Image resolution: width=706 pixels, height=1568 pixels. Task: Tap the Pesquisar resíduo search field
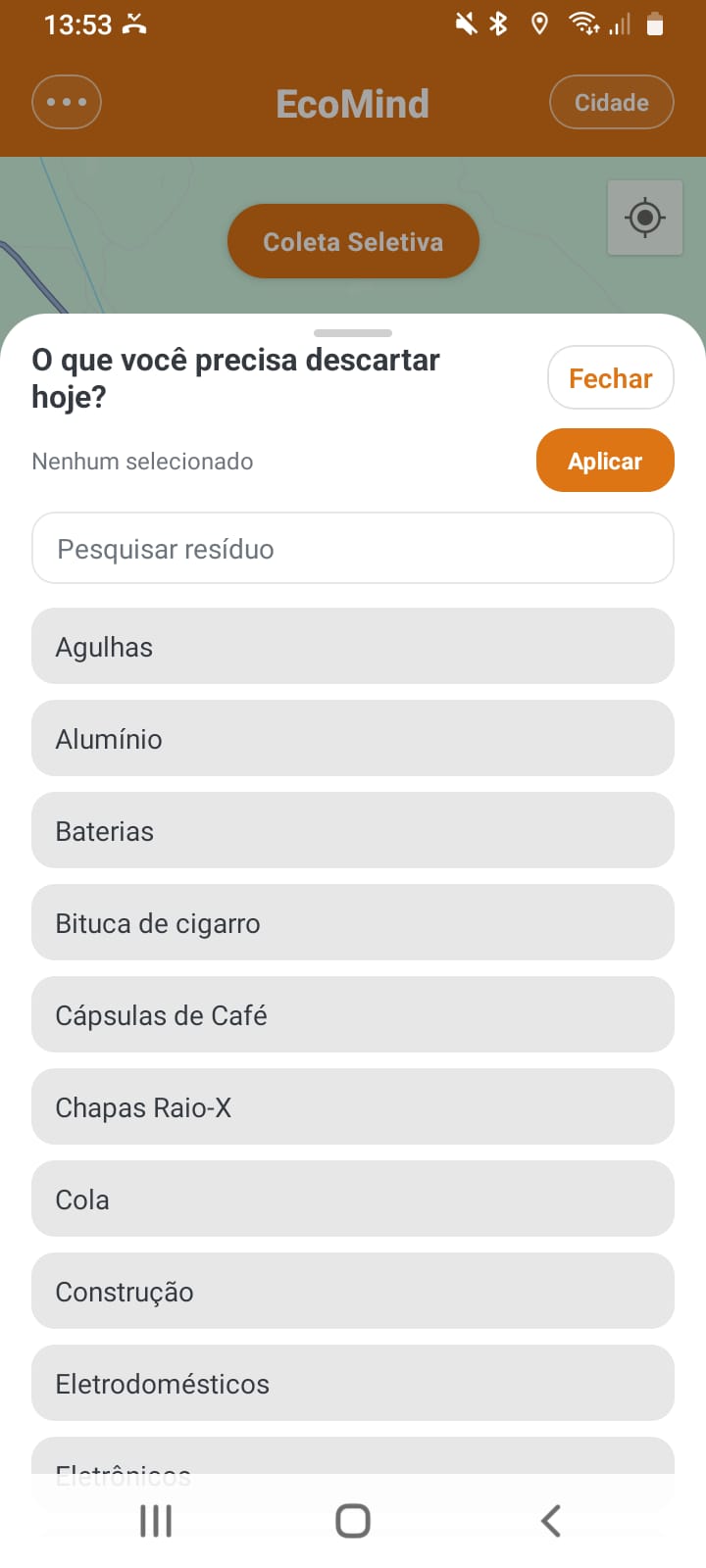(x=353, y=548)
